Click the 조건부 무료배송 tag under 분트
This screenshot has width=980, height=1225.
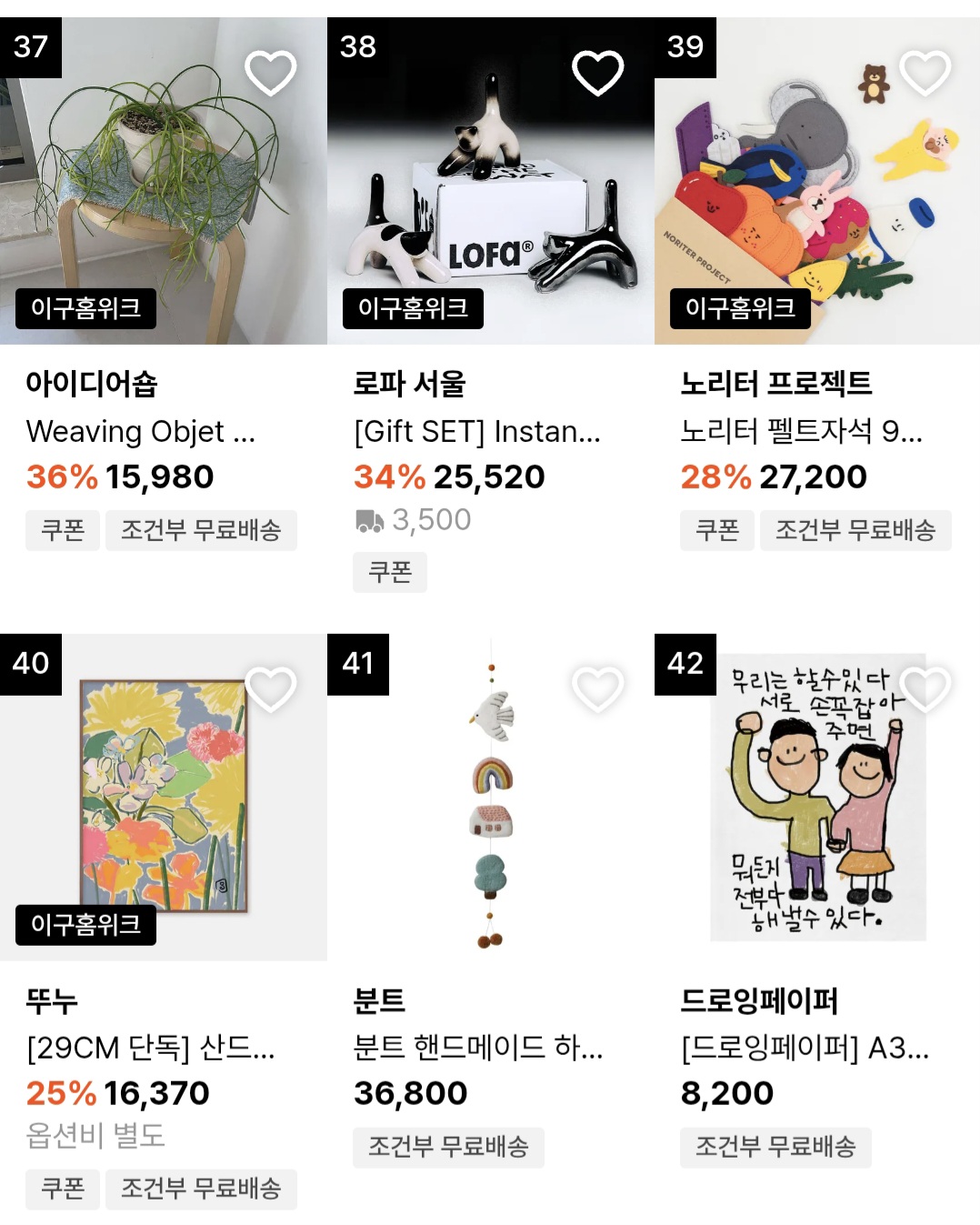(x=448, y=1150)
